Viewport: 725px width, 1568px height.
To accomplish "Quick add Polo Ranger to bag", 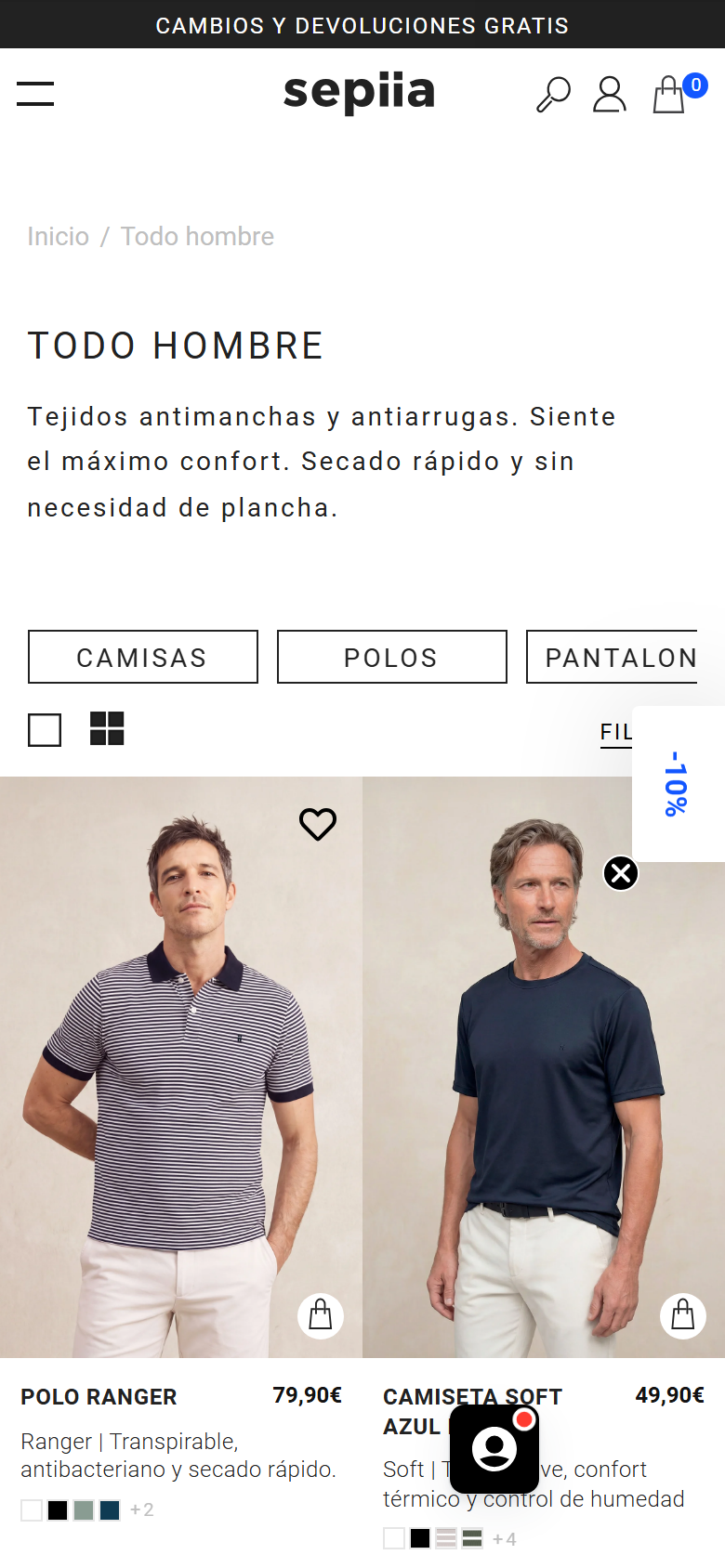I will [321, 1315].
